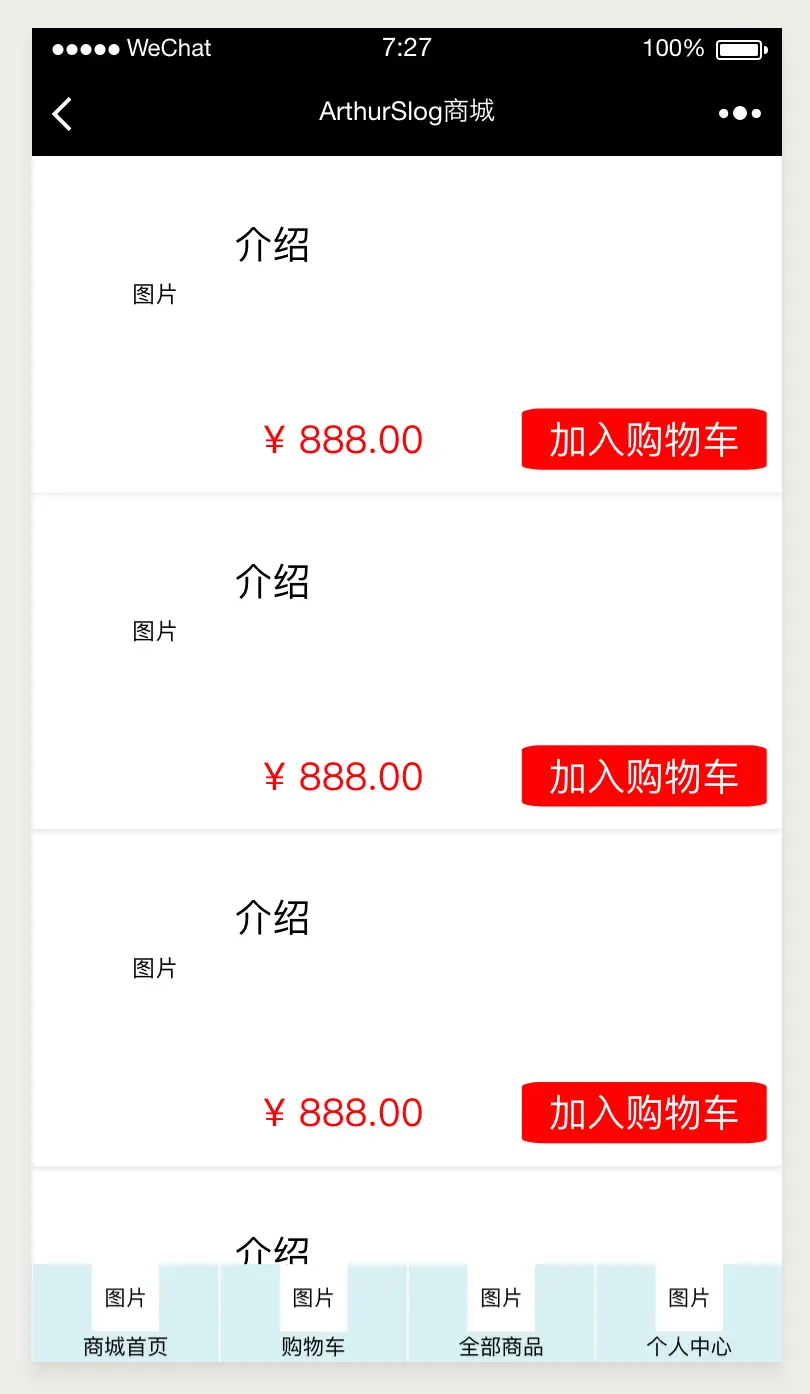Open the 购物车 icon in bottom bar
Screen dimensions: 810x1394
click(x=312, y=1297)
